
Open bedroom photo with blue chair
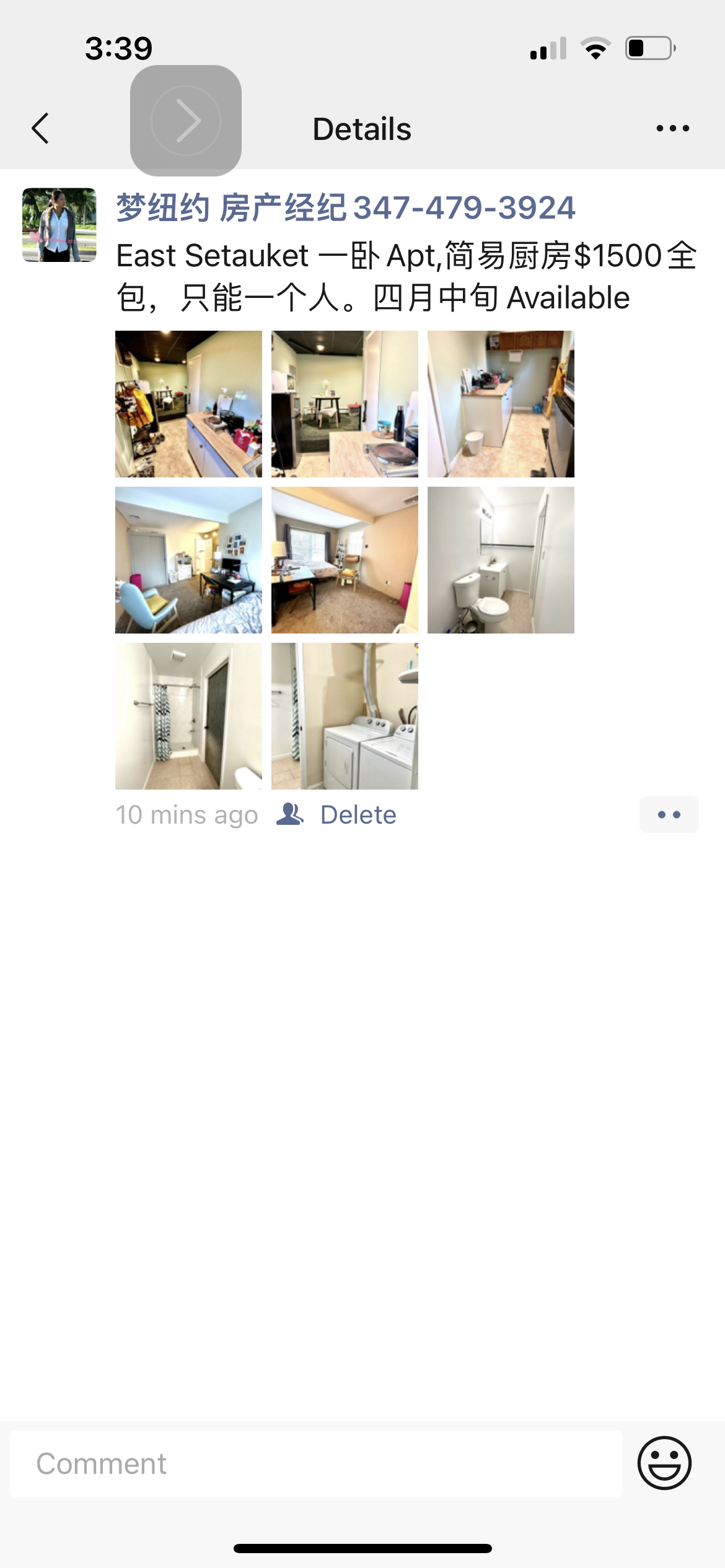[x=188, y=560]
